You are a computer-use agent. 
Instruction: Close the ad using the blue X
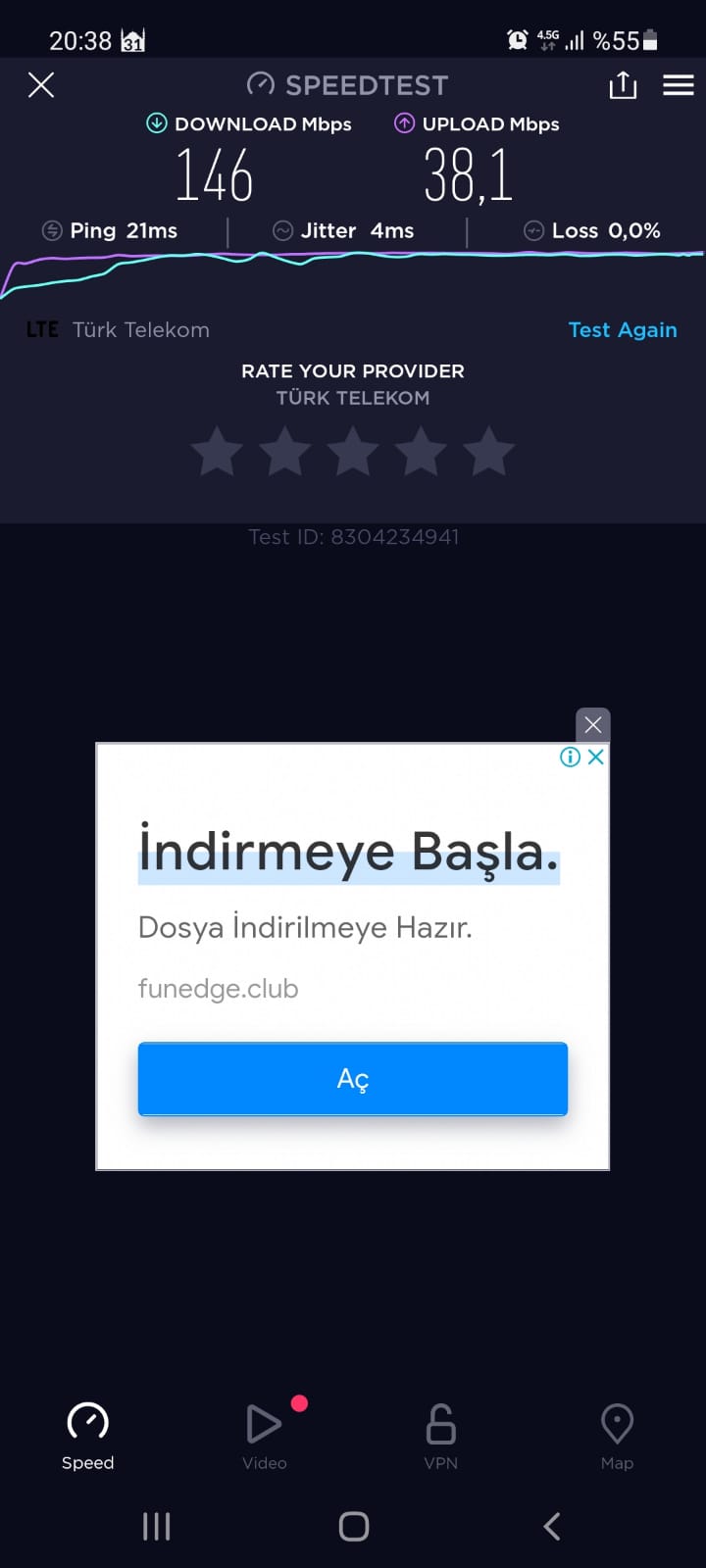pos(595,757)
